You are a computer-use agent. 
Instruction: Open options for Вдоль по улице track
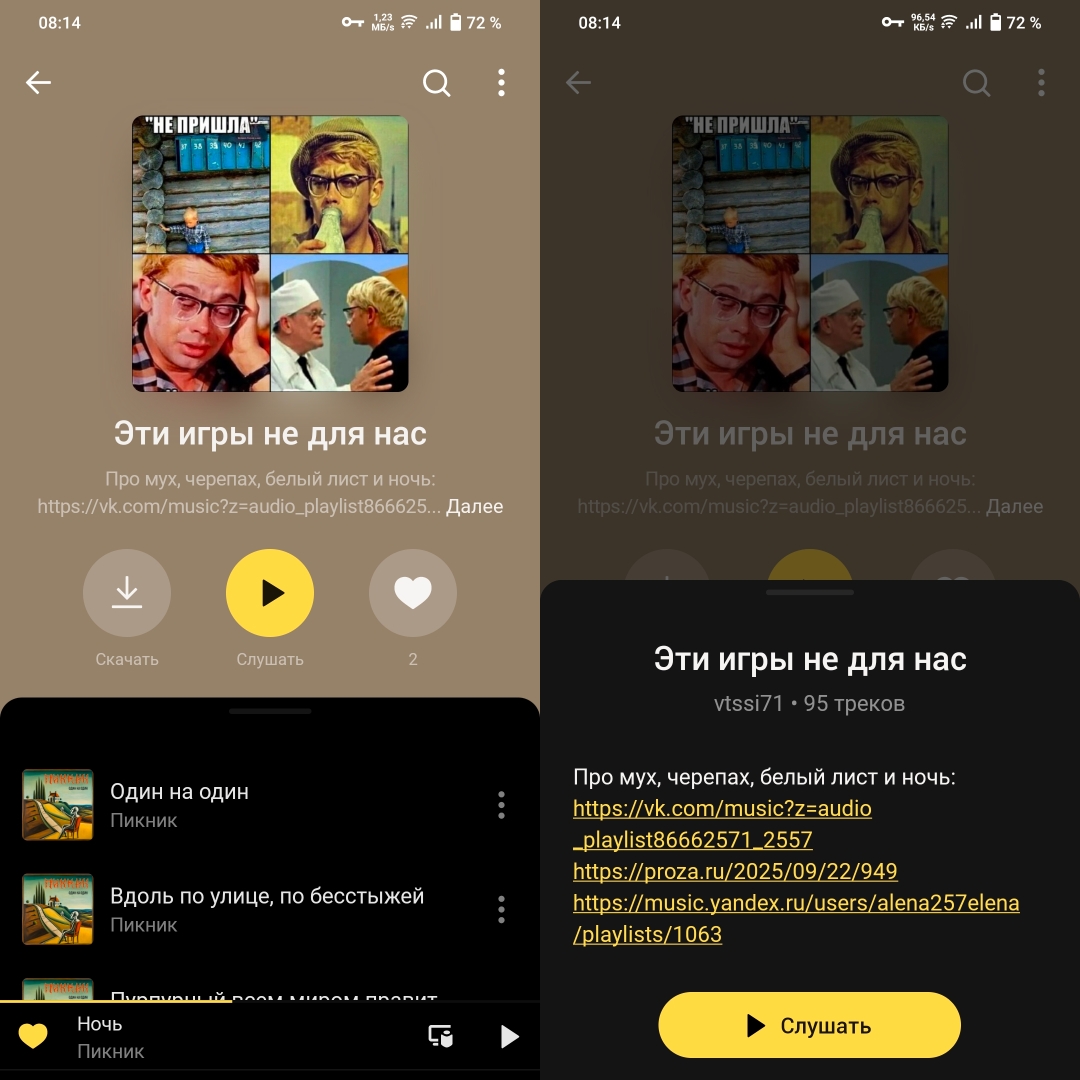[501, 909]
